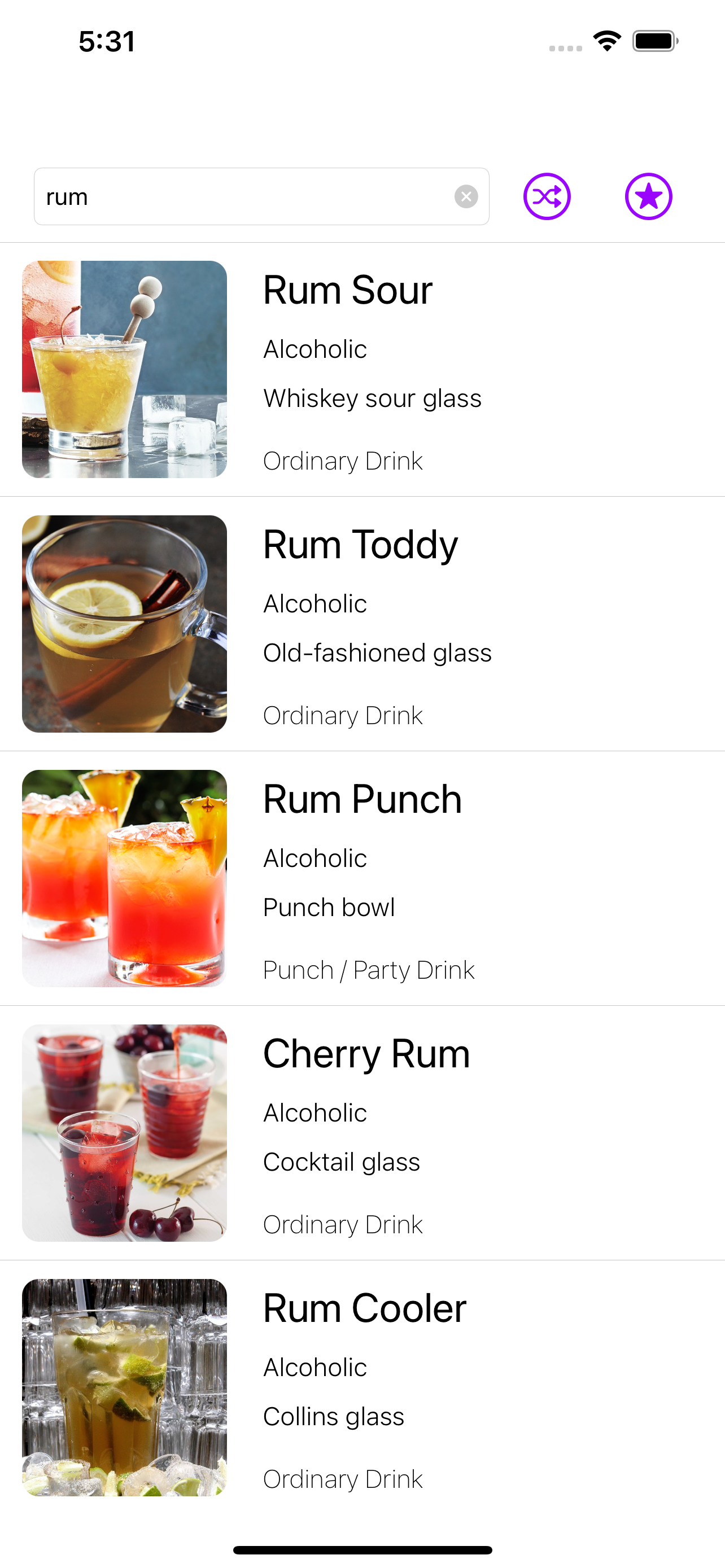This screenshot has height=1568, width=725.
Task: Open a random drink with the shuffle icon
Action: (547, 196)
